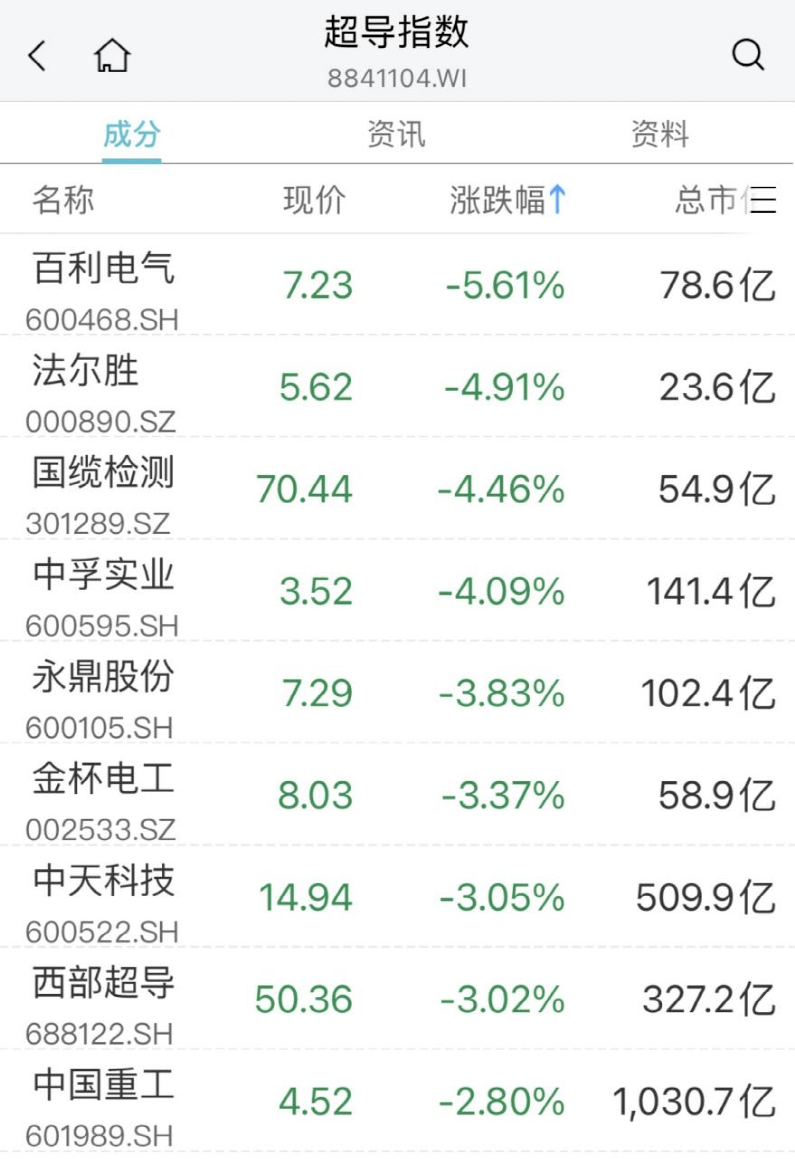Switch to the 资料 tab
This screenshot has height=1159, width=795.
coord(660,134)
